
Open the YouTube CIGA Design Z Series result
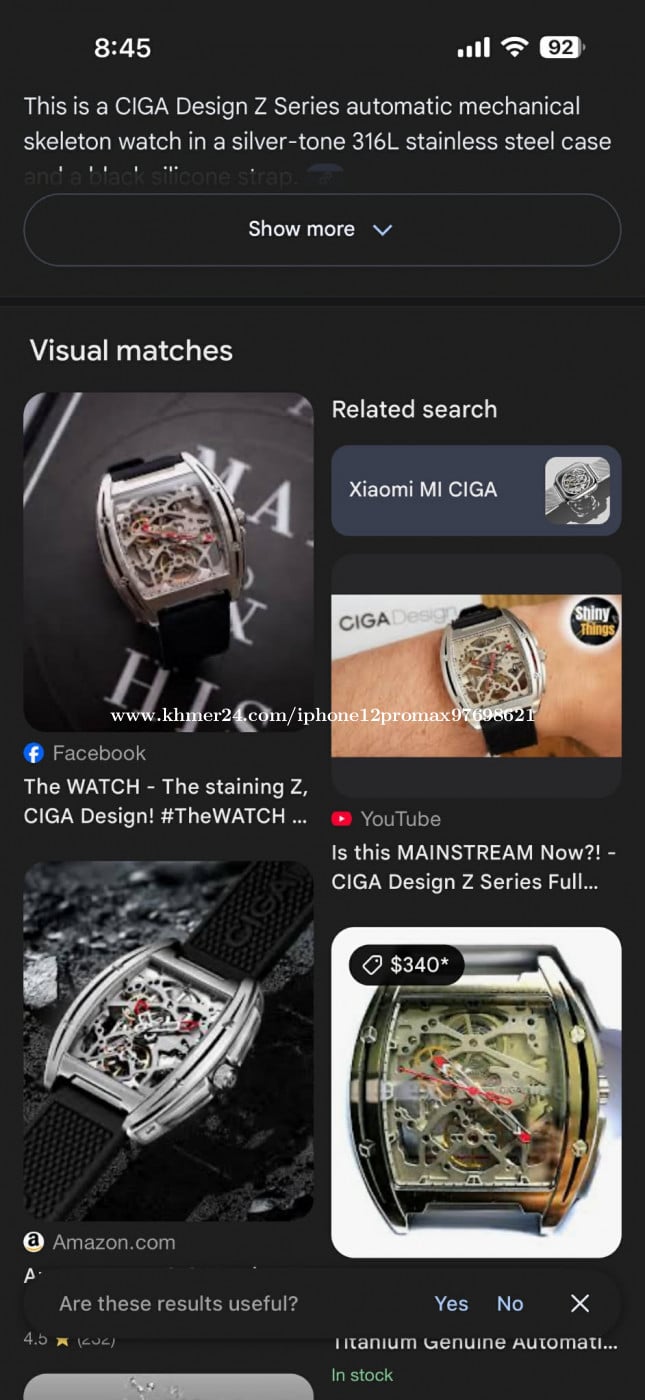click(476, 675)
